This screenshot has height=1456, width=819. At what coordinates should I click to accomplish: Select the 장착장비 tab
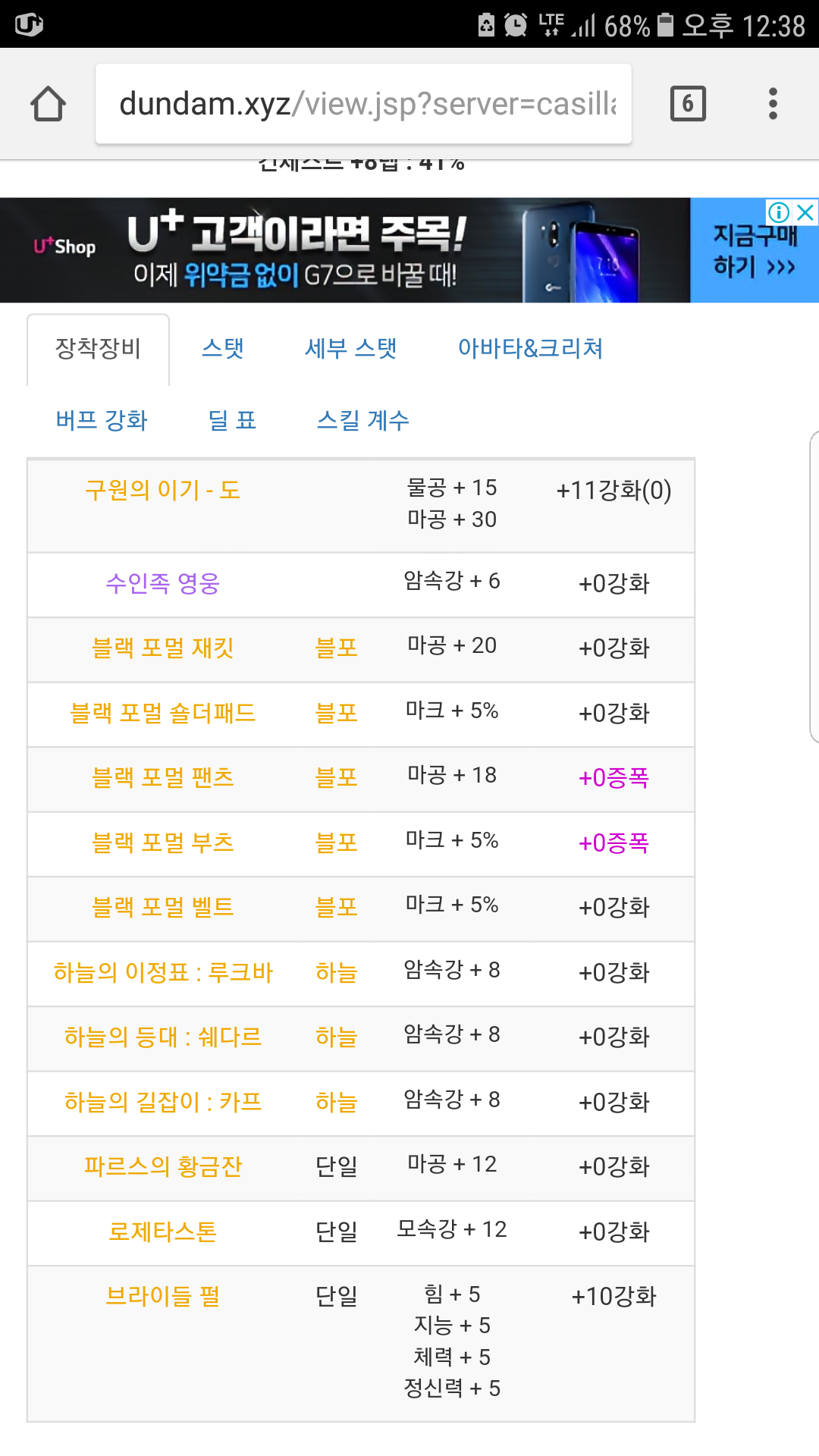coord(99,349)
